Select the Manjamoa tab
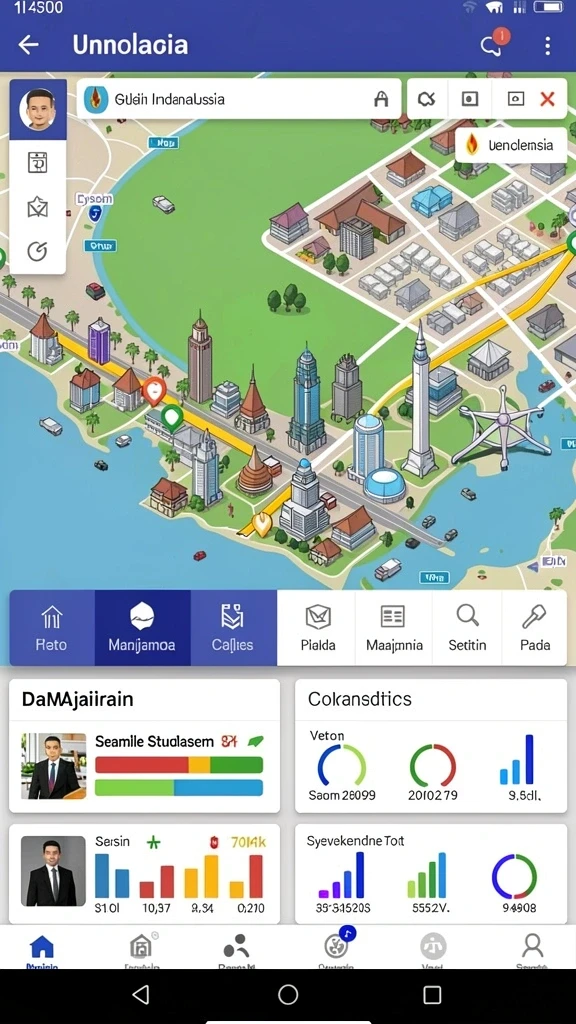This screenshot has width=576, height=1024. 142,628
